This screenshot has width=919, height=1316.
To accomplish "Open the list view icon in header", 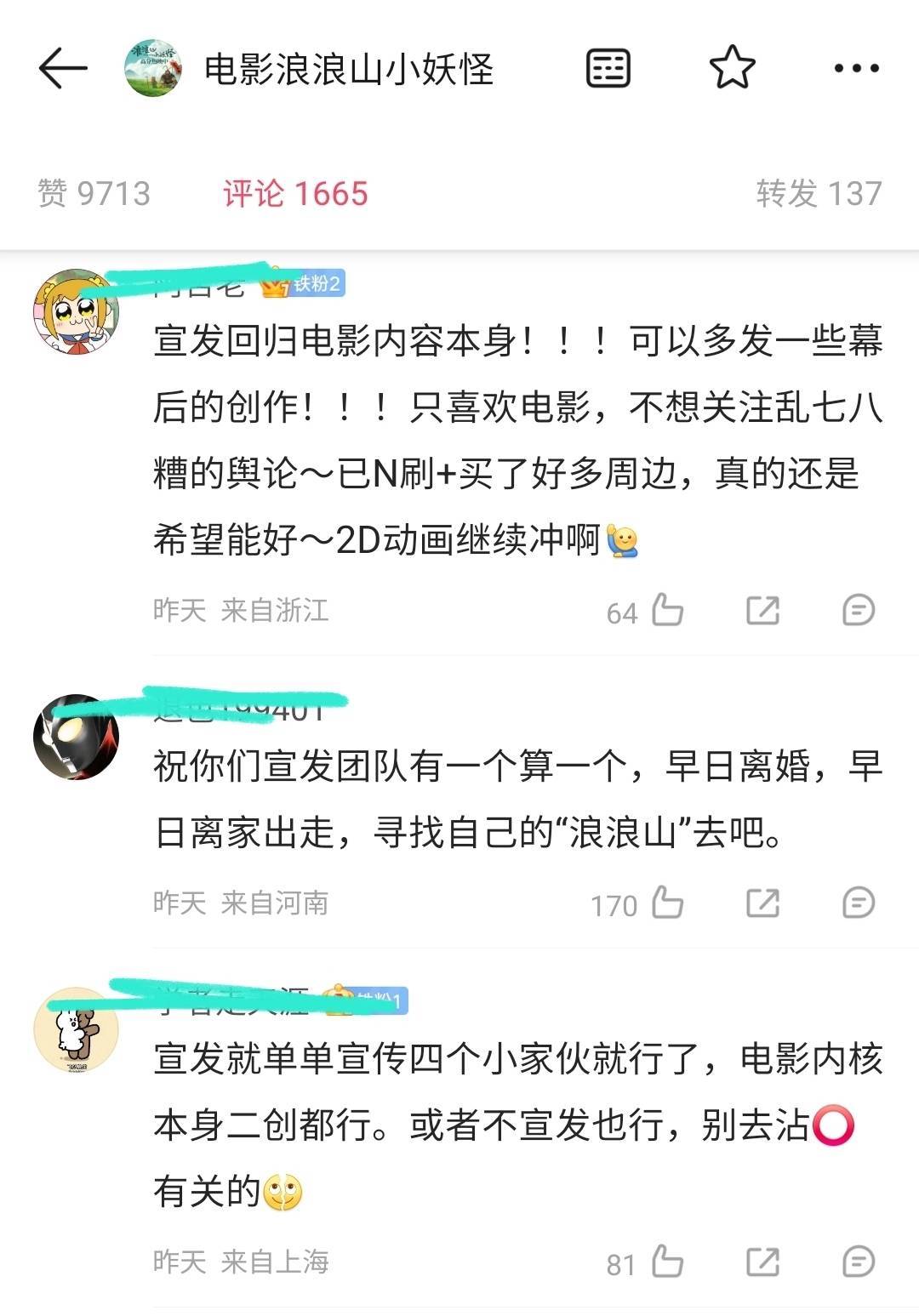I will [x=608, y=68].
